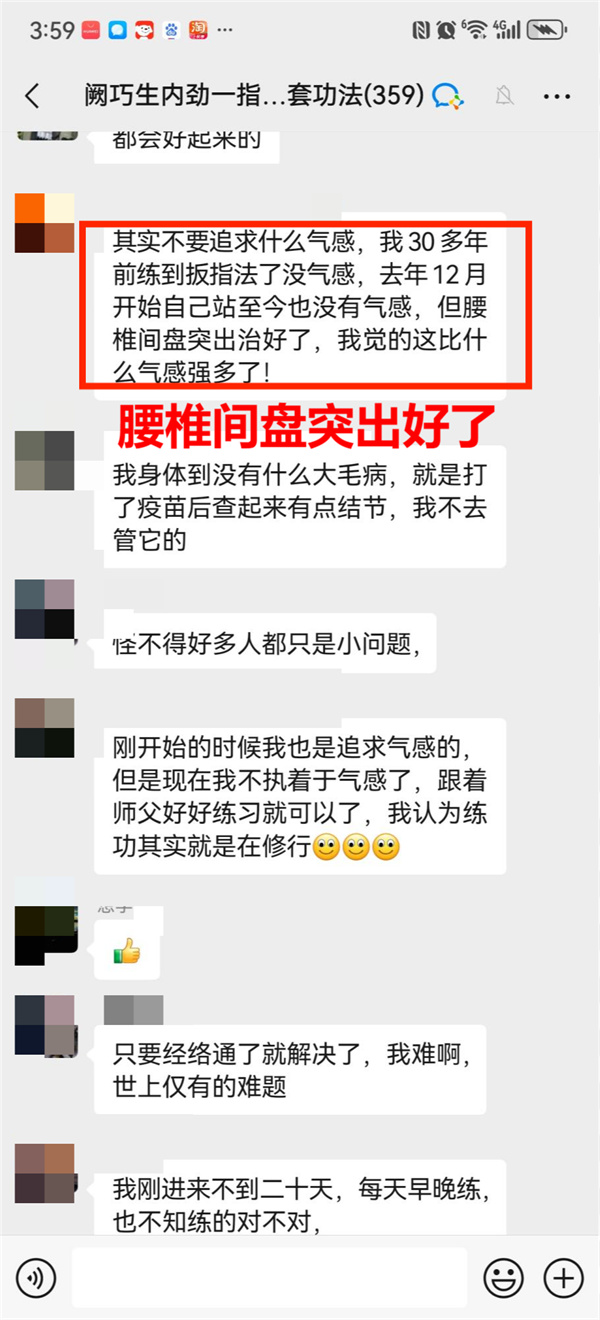Image resolution: width=600 pixels, height=1320 pixels.
Task: Open avatar of the 我刚进来不到二十天 message sender
Action: coord(45,1173)
